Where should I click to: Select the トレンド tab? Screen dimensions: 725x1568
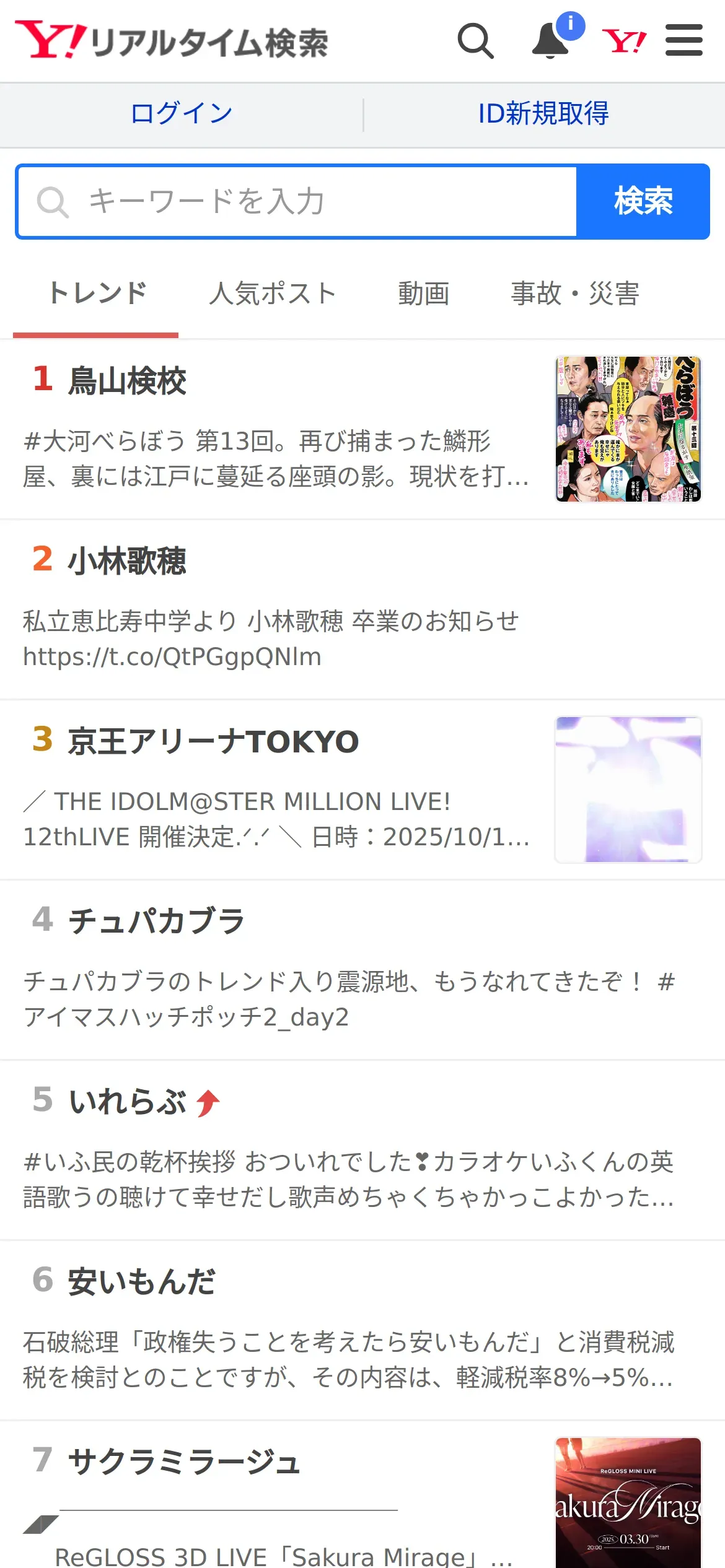pos(96,294)
